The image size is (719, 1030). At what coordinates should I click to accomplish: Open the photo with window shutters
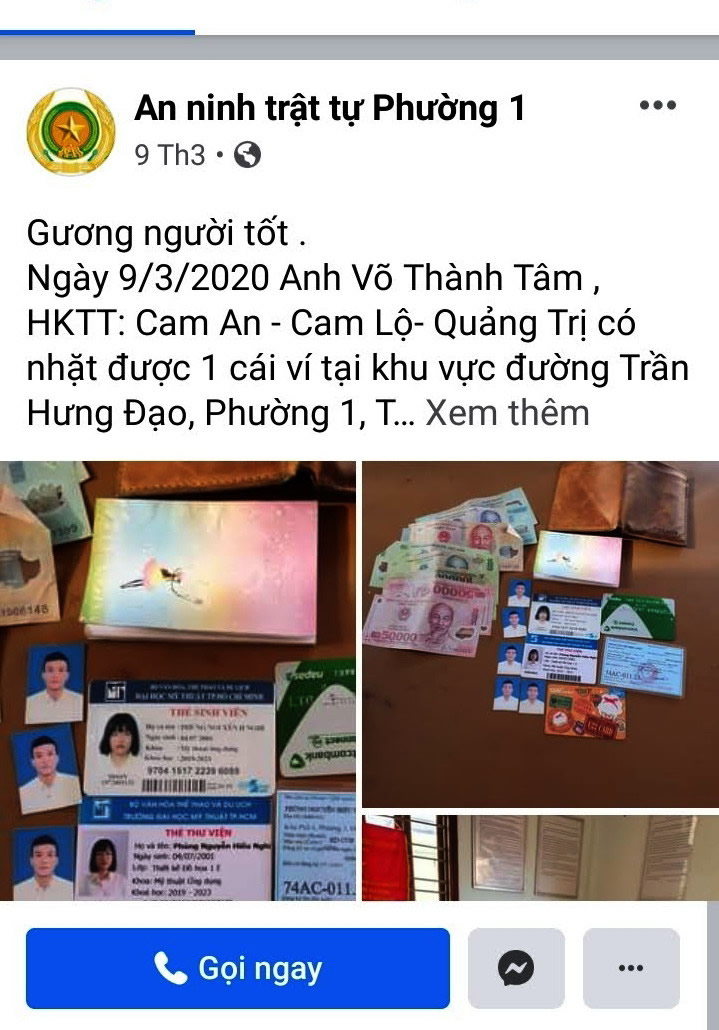(x=540, y=857)
